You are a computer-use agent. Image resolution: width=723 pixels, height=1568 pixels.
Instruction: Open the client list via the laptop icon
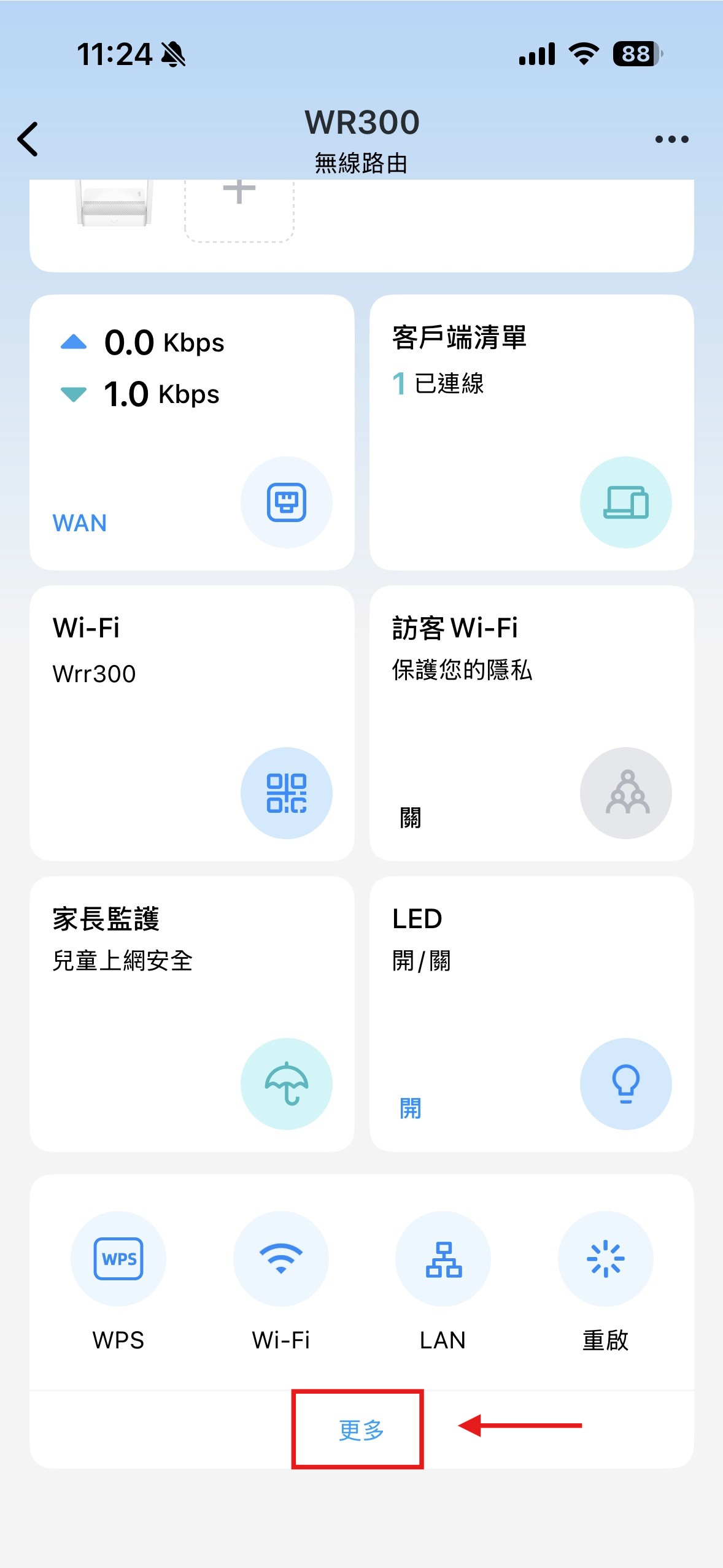click(625, 502)
